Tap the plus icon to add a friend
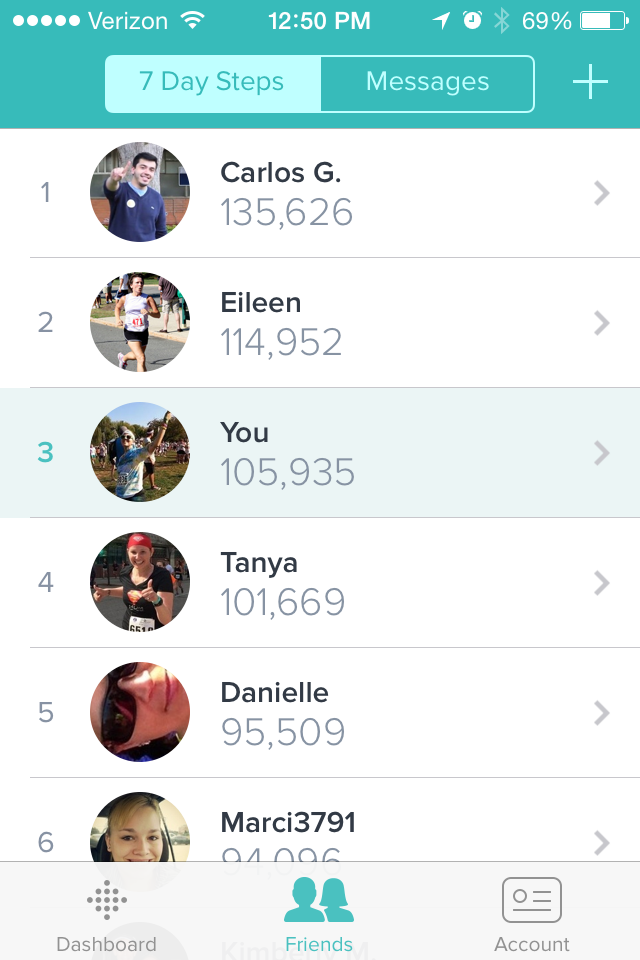This screenshot has width=640, height=960. (590, 84)
